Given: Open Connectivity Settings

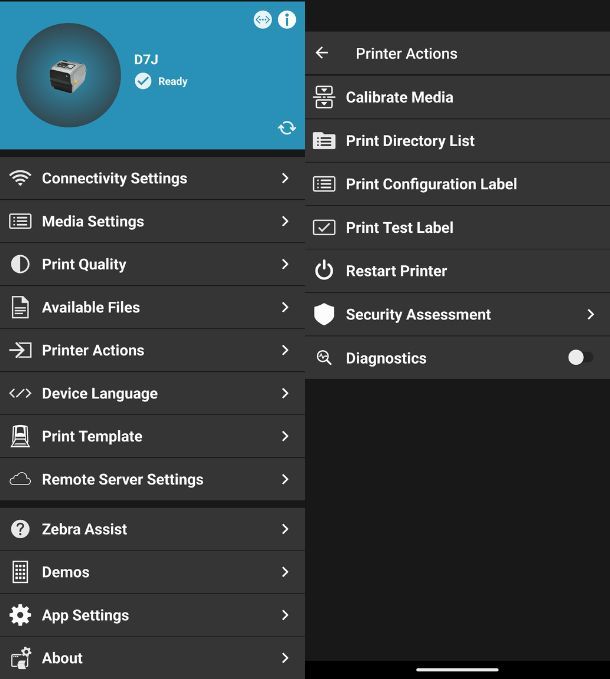Looking at the screenshot, I should 152,178.
